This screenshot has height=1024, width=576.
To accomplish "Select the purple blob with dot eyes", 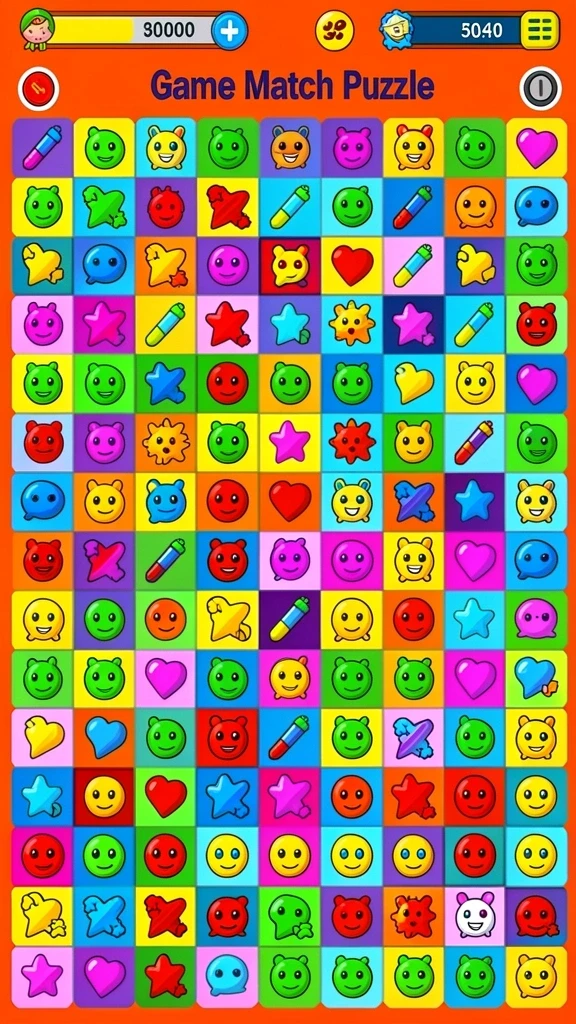I will 536,618.
